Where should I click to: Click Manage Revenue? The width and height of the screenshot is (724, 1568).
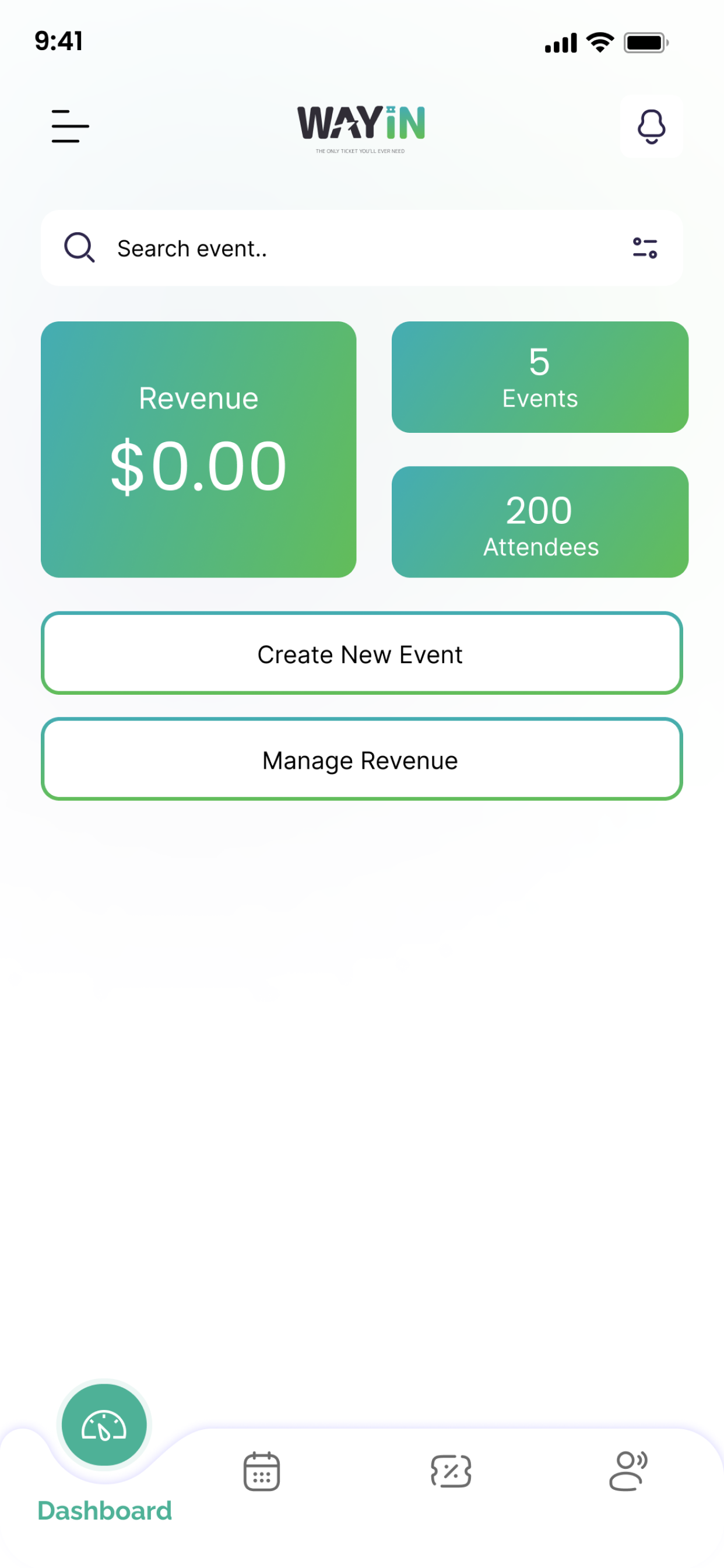[x=361, y=759]
